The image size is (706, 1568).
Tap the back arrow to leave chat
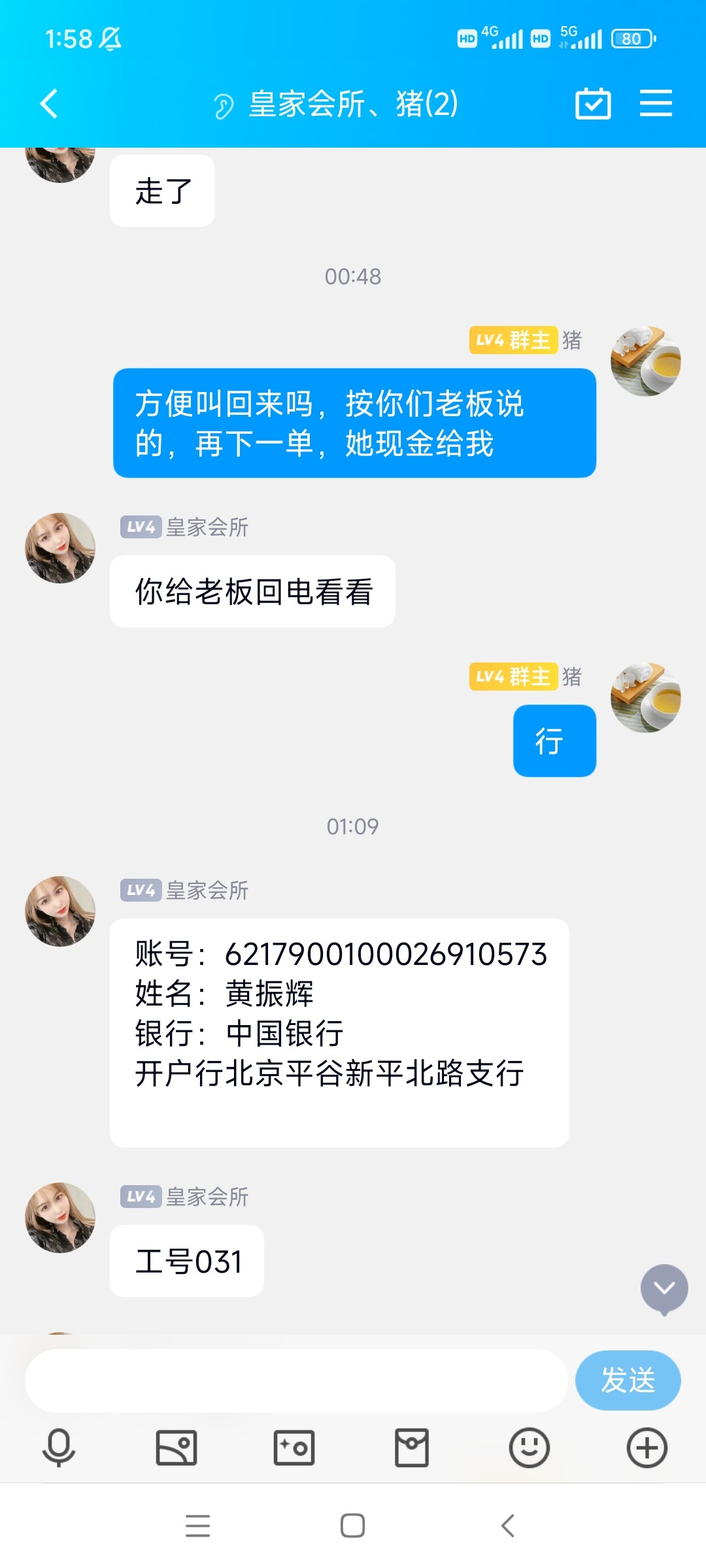pos(47,103)
